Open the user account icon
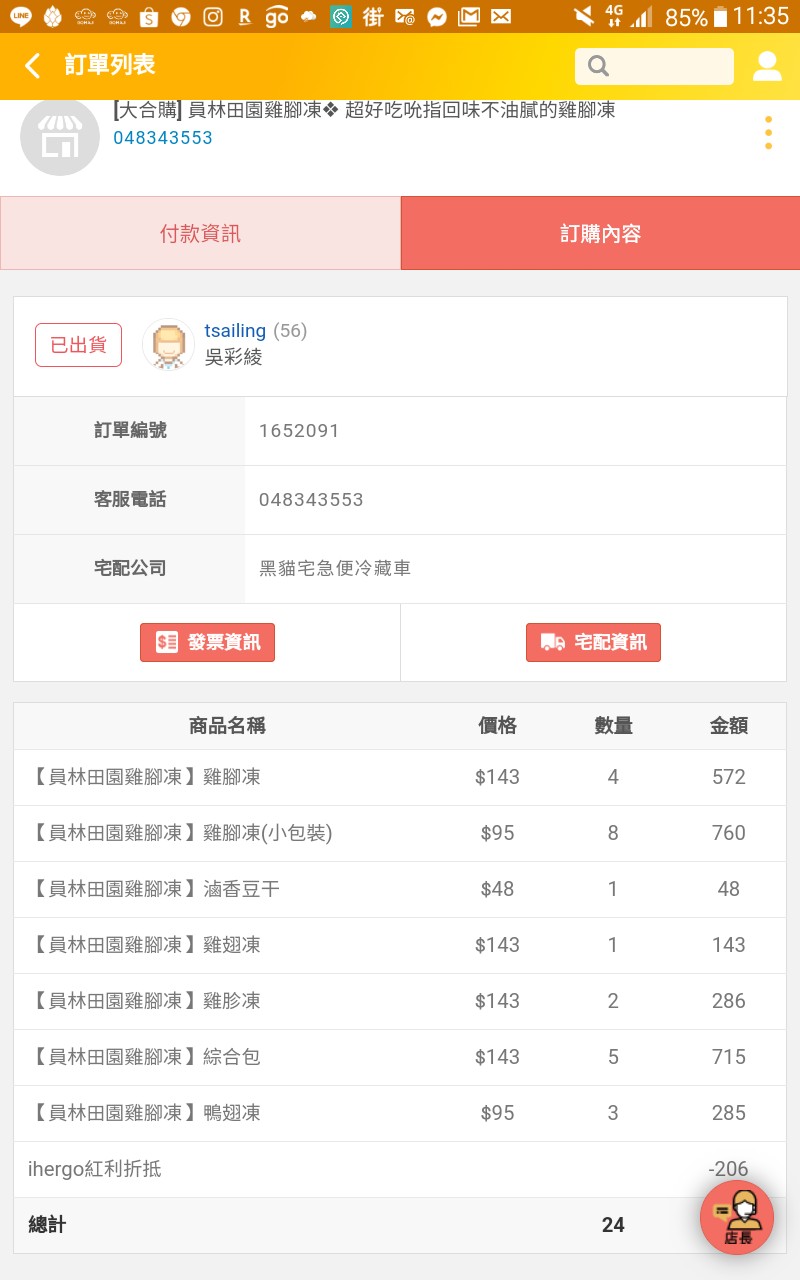 767,66
